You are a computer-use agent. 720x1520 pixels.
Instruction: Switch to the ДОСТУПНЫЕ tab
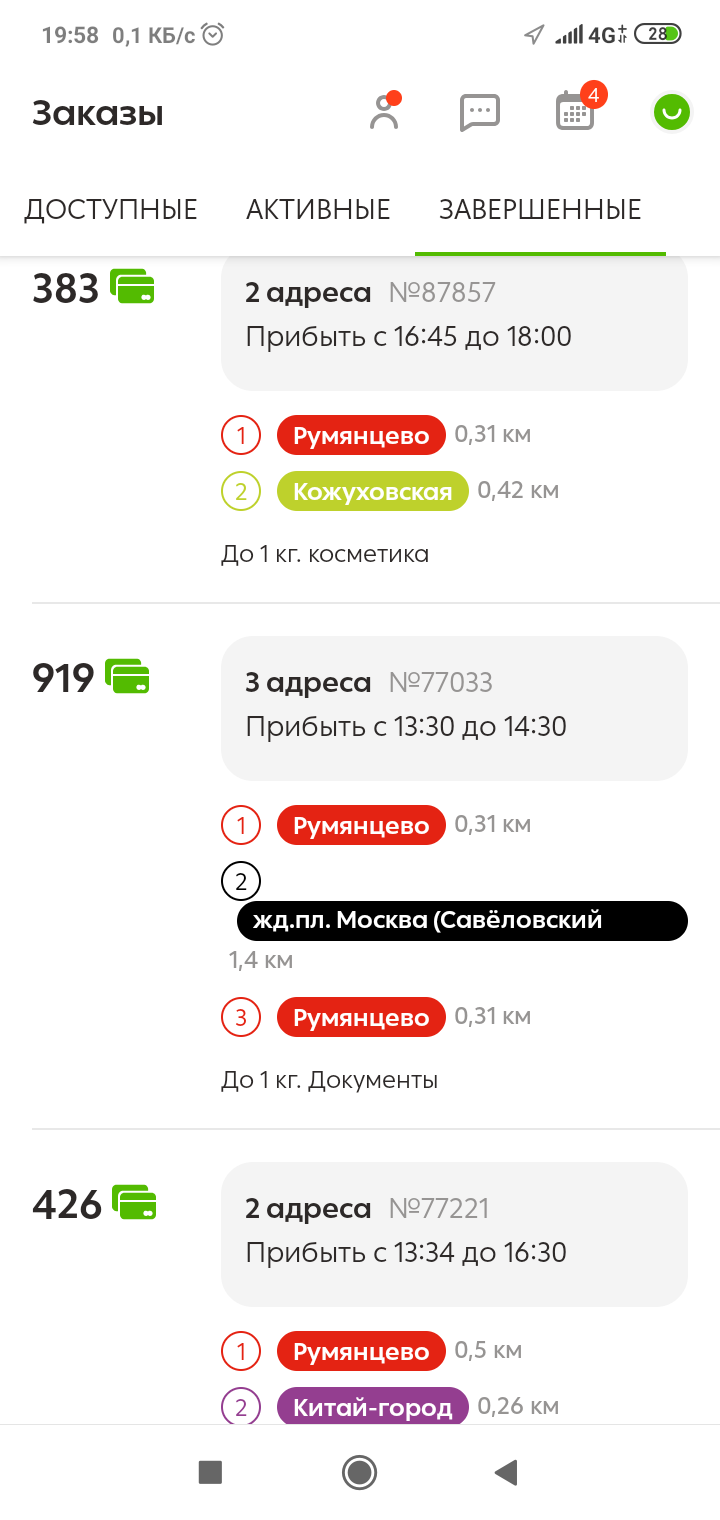(111, 210)
